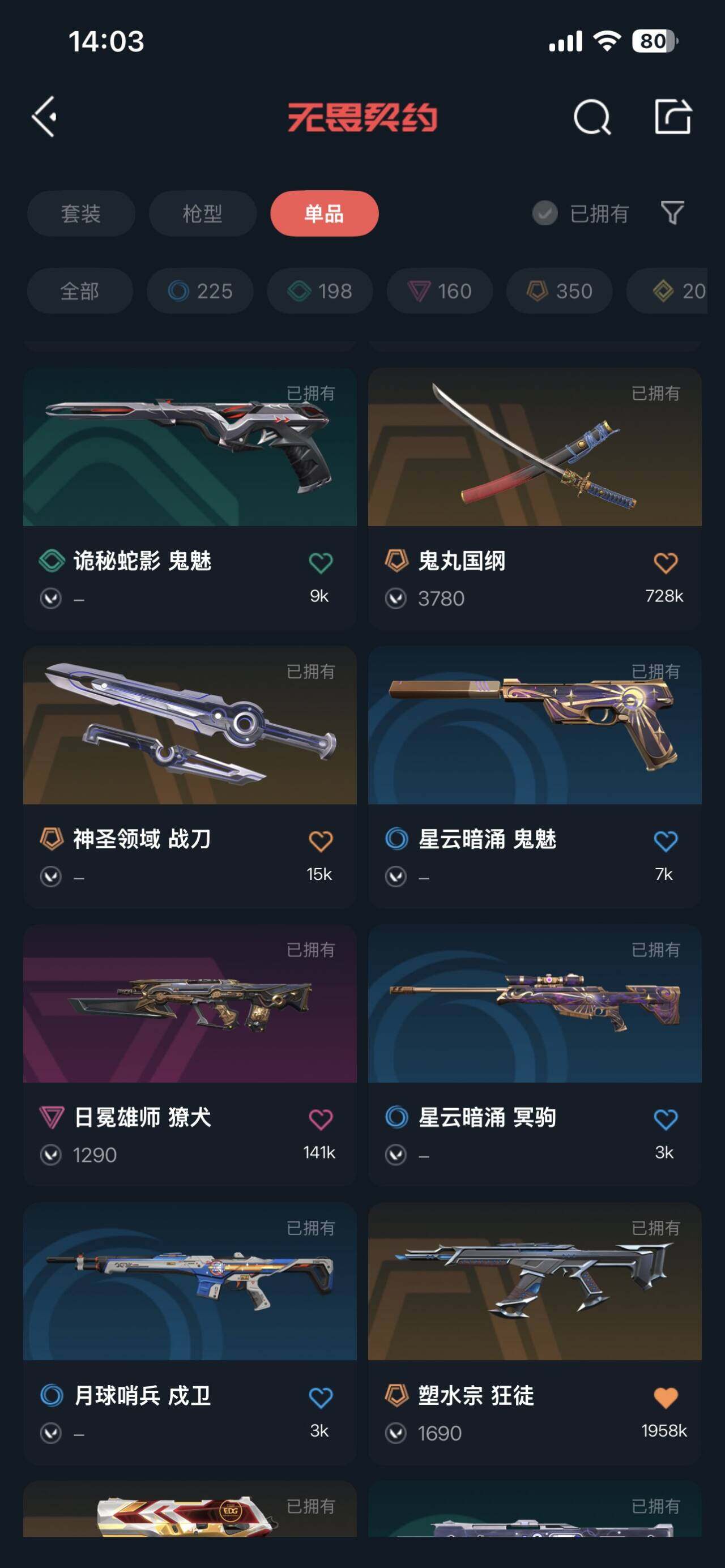Go back using the top-left arrow
The width and height of the screenshot is (725, 1568).
tap(44, 116)
